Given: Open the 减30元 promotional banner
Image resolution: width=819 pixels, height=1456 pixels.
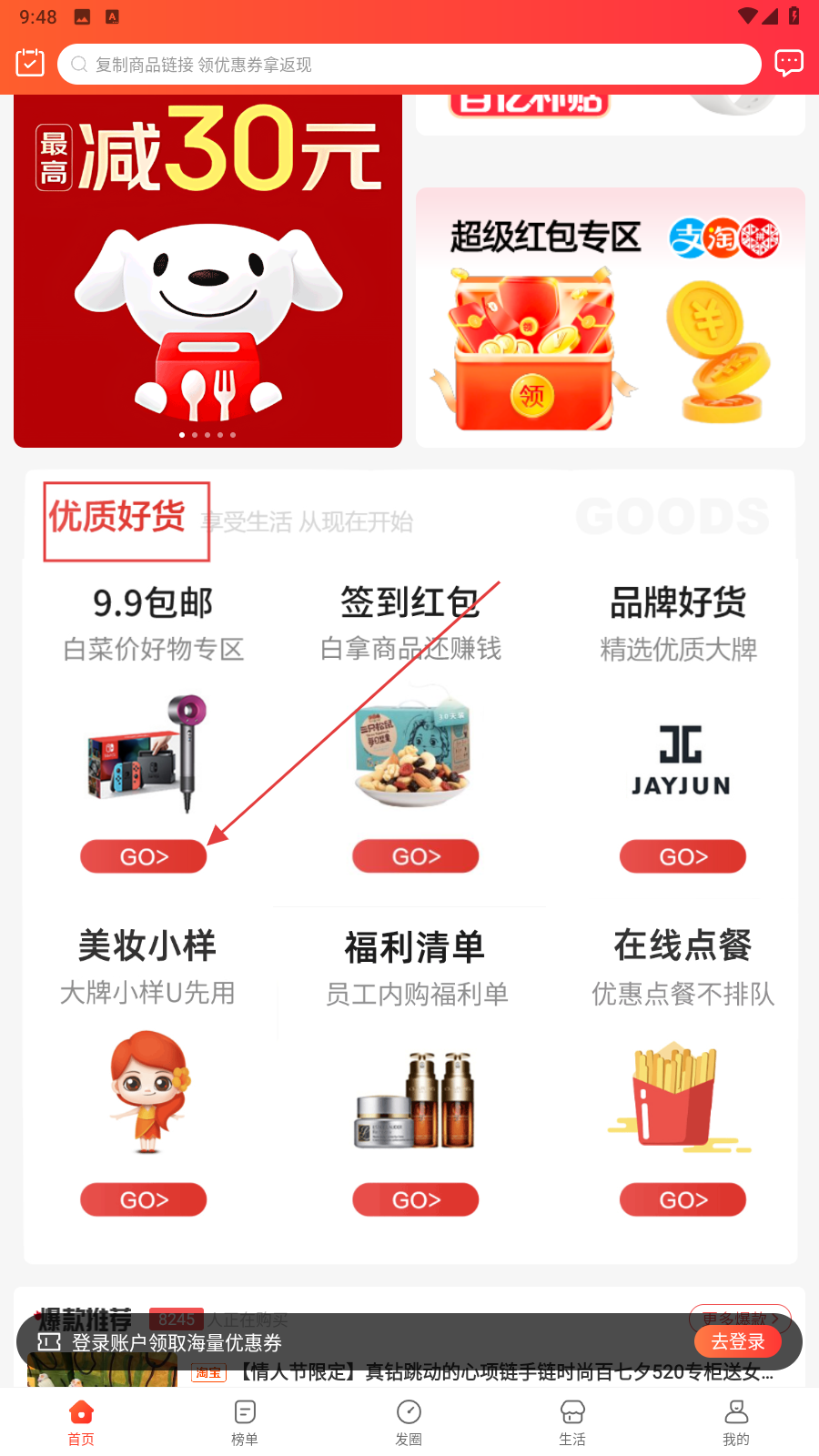Looking at the screenshot, I should (207, 273).
